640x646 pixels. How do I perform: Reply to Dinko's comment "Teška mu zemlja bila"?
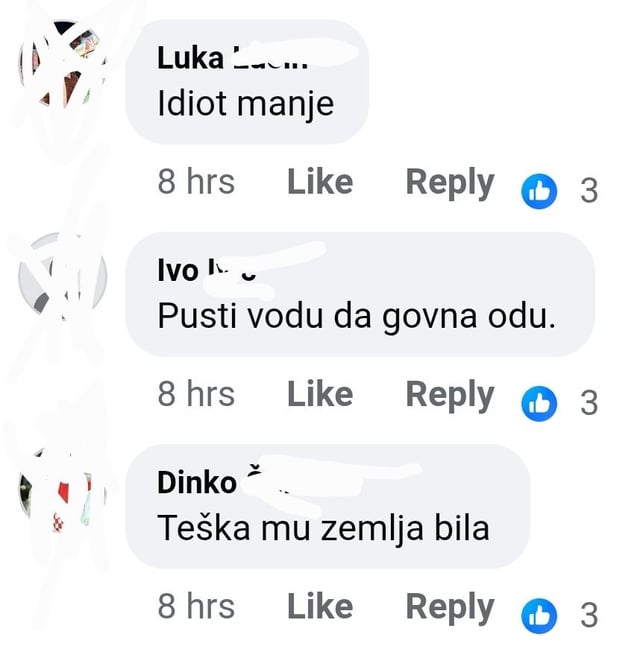(449, 606)
